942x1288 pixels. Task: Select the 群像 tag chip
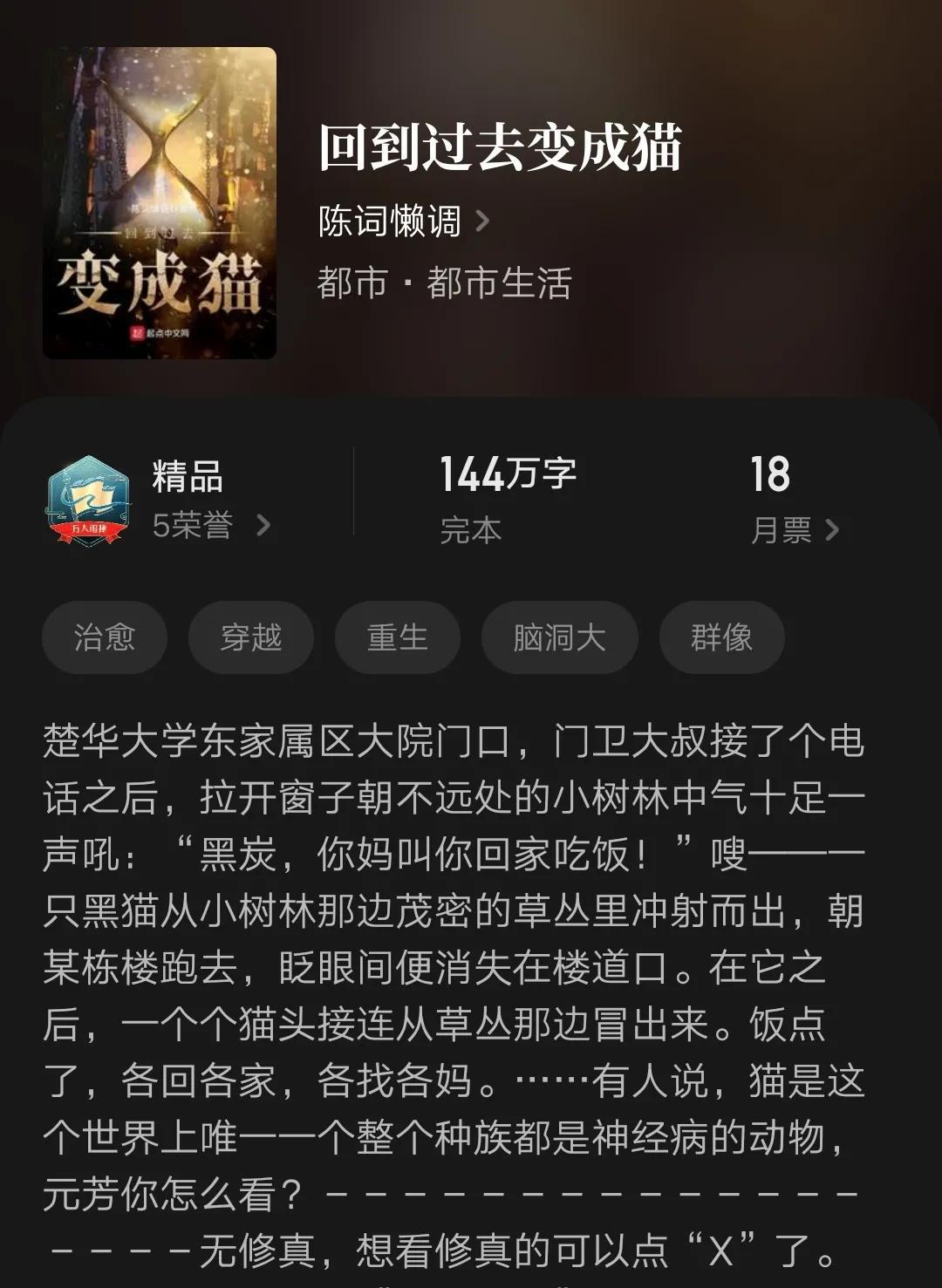(721, 637)
